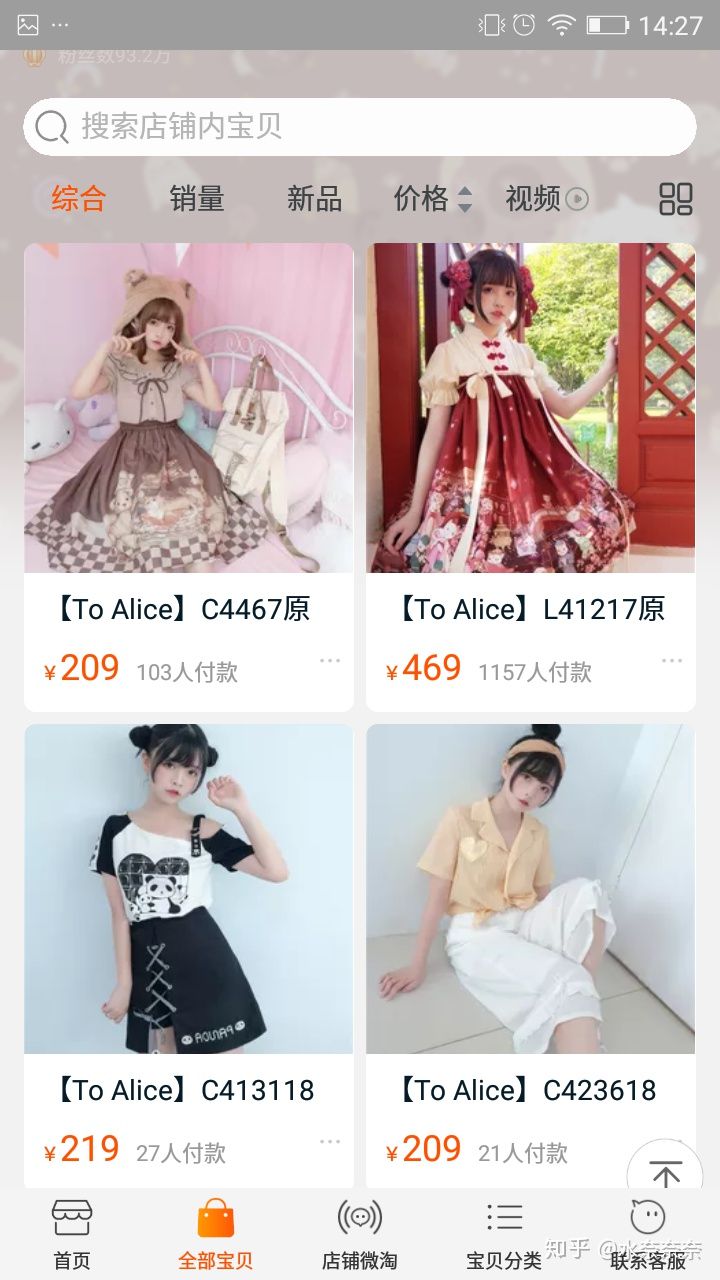
Task: Contact support via 联系客服
Action: tap(648, 1235)
